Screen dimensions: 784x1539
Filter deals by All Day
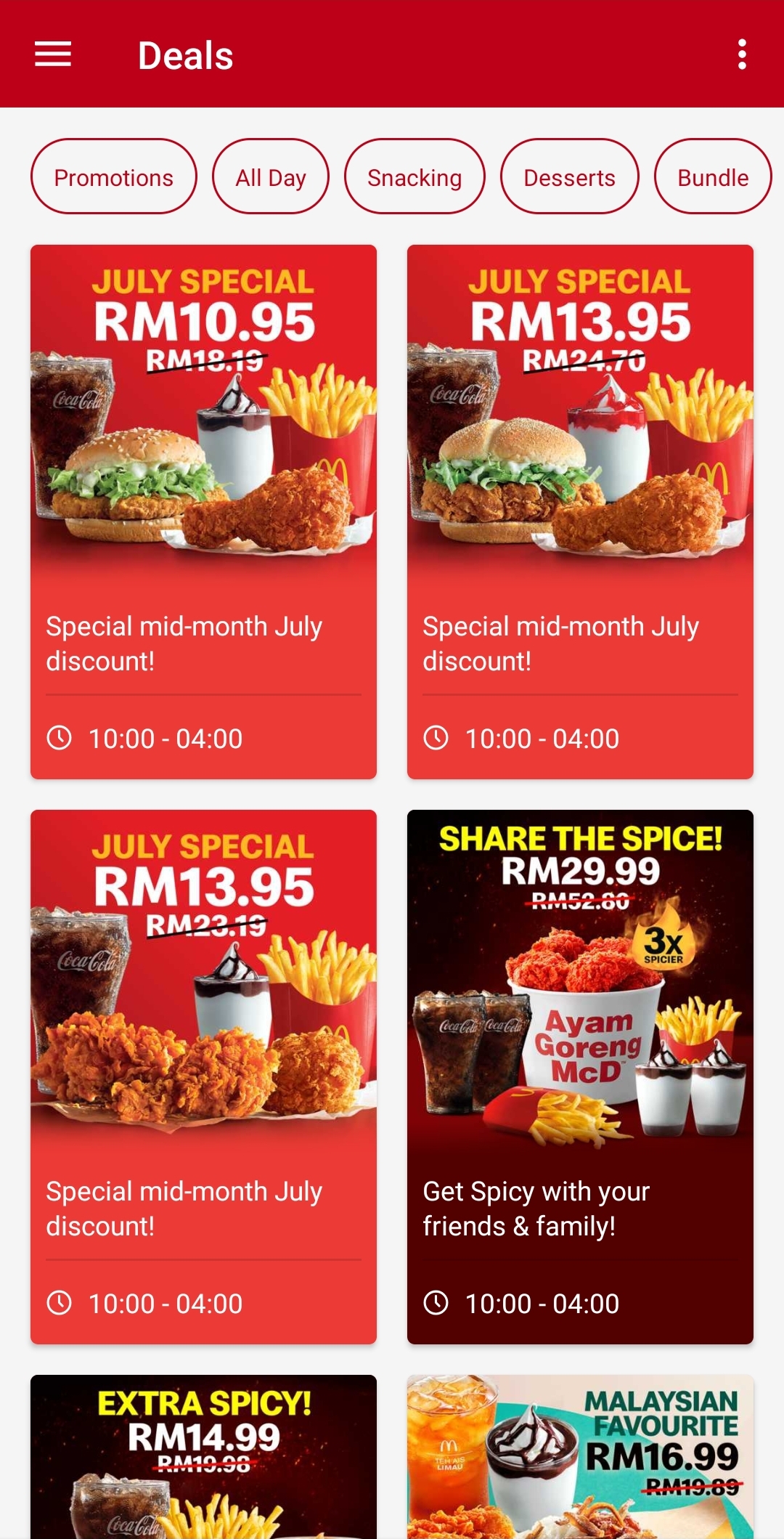(271, 177)
